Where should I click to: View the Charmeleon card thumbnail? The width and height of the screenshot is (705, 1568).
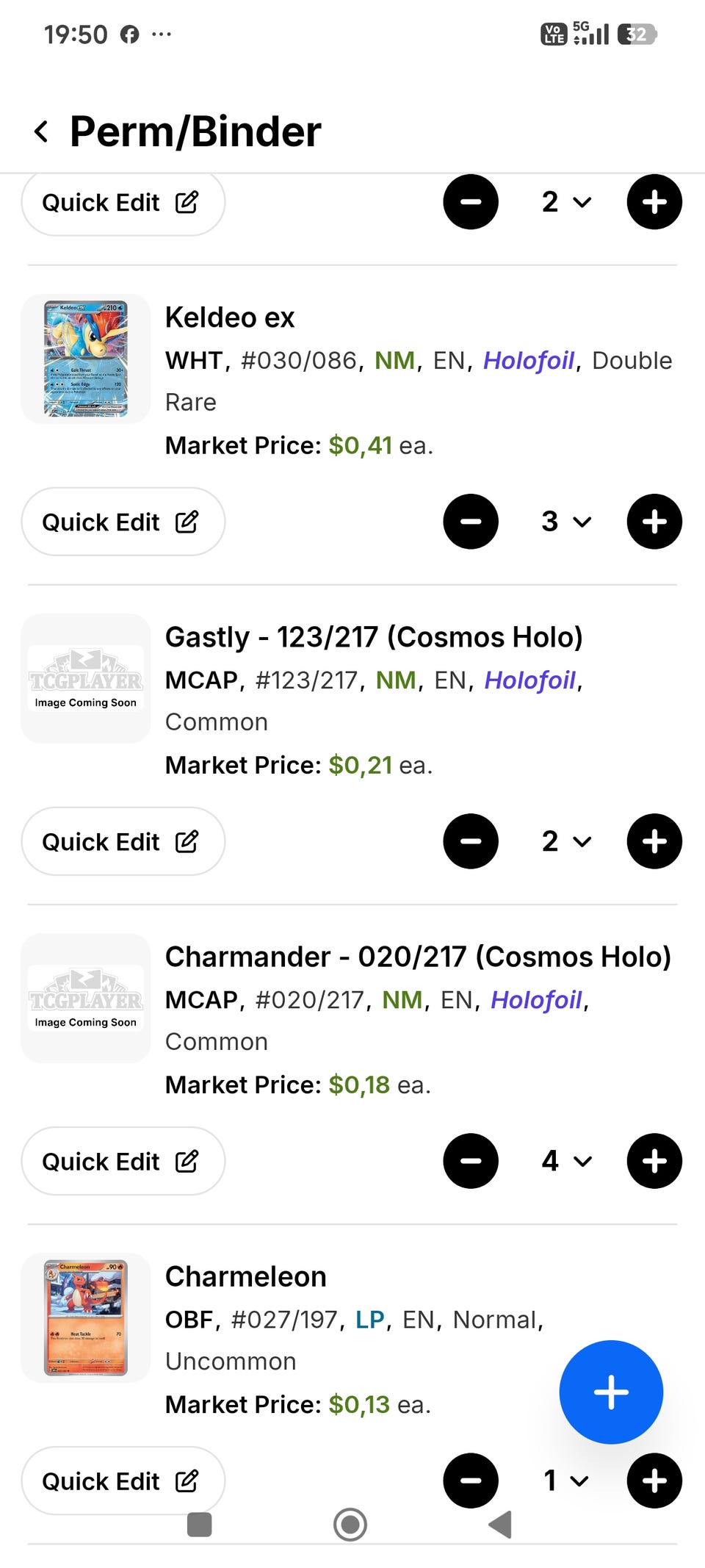click(x=86, y=1317)
